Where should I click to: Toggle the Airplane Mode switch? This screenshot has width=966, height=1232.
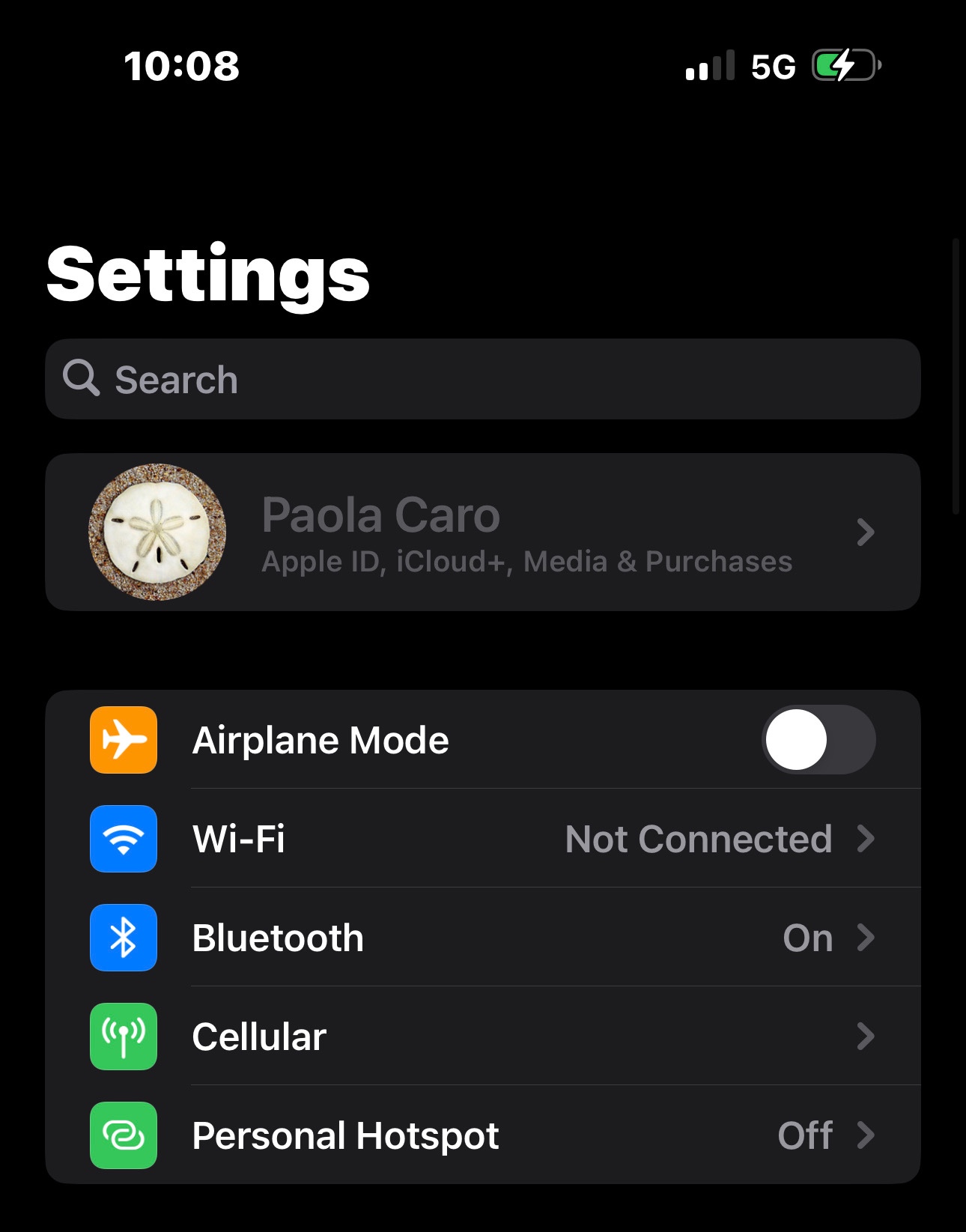tap(818, 740)
